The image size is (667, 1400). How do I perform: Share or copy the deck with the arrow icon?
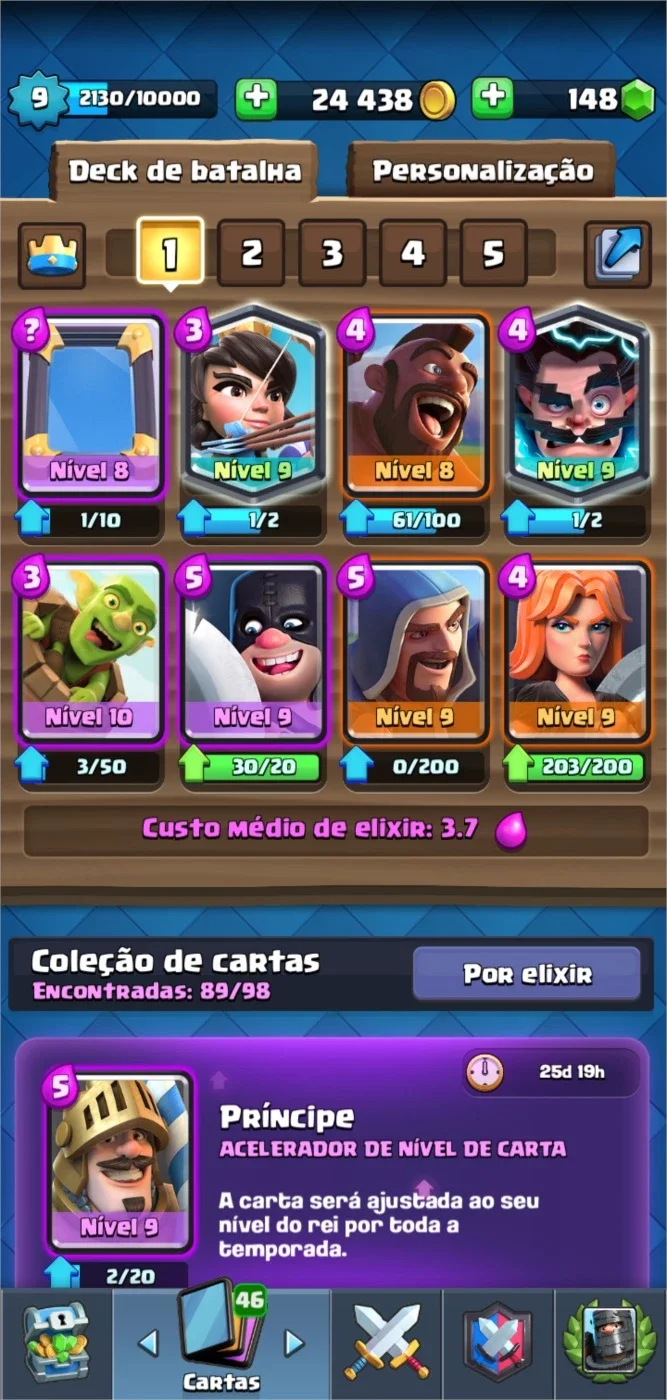(617, 254)
